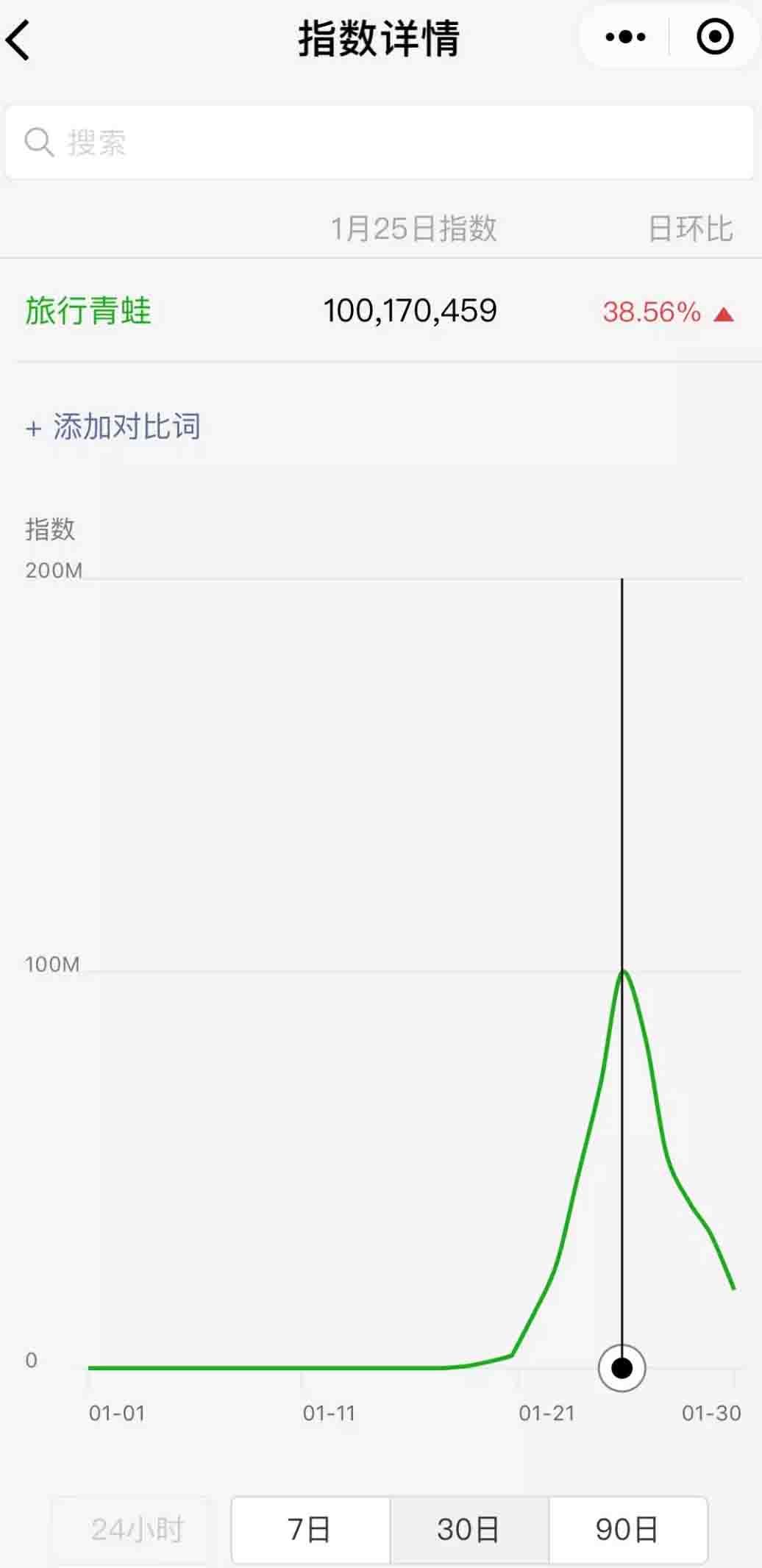The height and width of the screenshot is (1568, 762).
Task: Open the mini program more-options menu
Action: (x=624, y=37)
